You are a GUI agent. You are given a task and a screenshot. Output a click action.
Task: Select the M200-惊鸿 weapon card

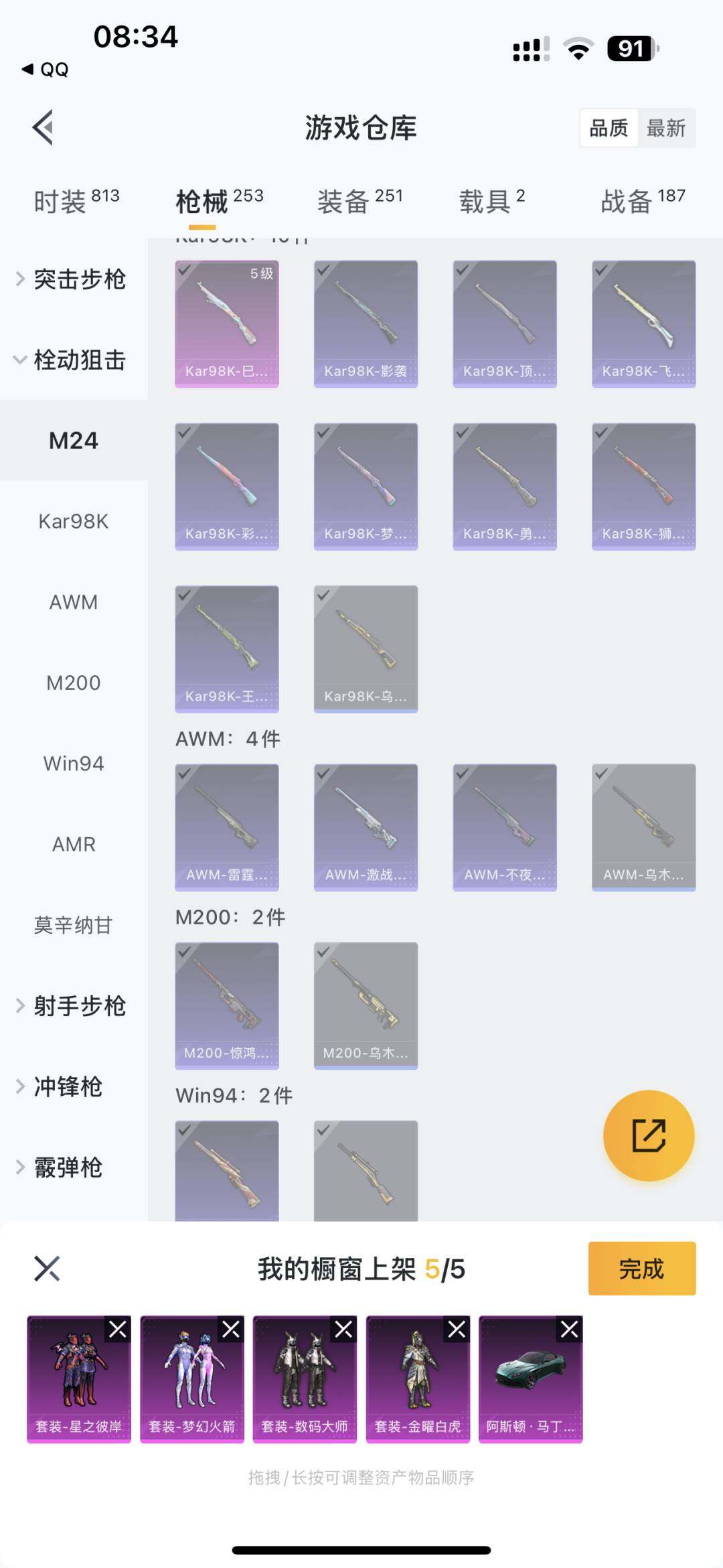coord(227,1007)
